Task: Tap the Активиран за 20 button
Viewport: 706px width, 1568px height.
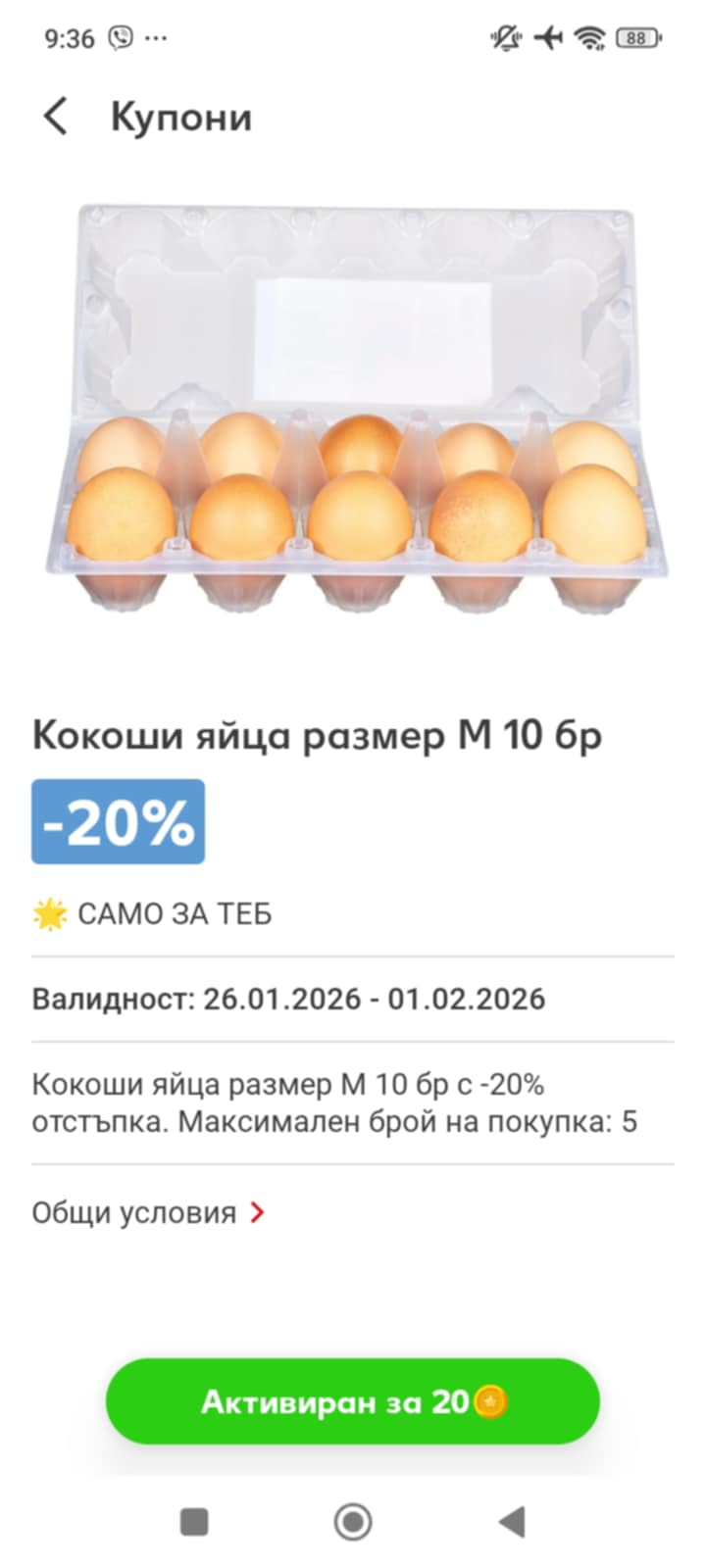Action: click(352, 1401)
